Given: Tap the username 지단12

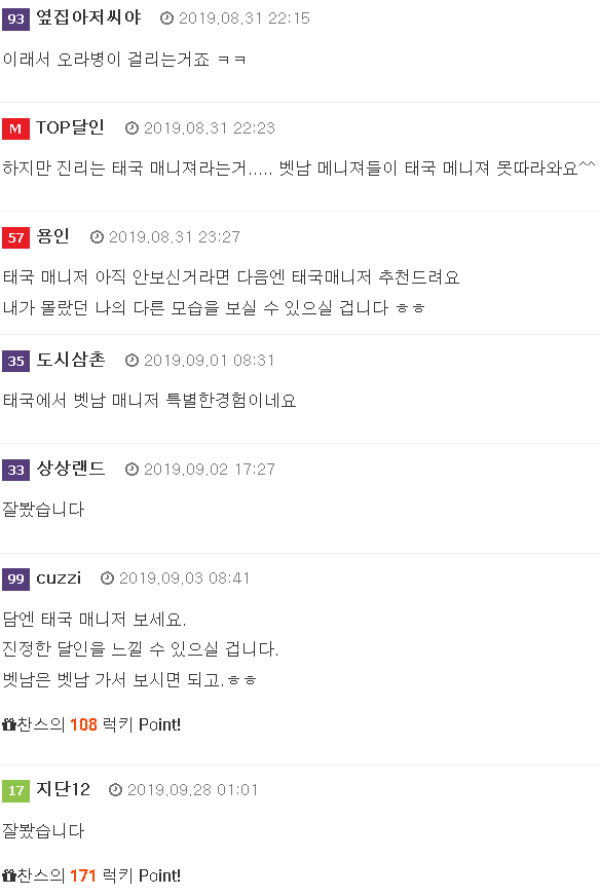Looking at the screenshot, I should [x=63, y=789].
